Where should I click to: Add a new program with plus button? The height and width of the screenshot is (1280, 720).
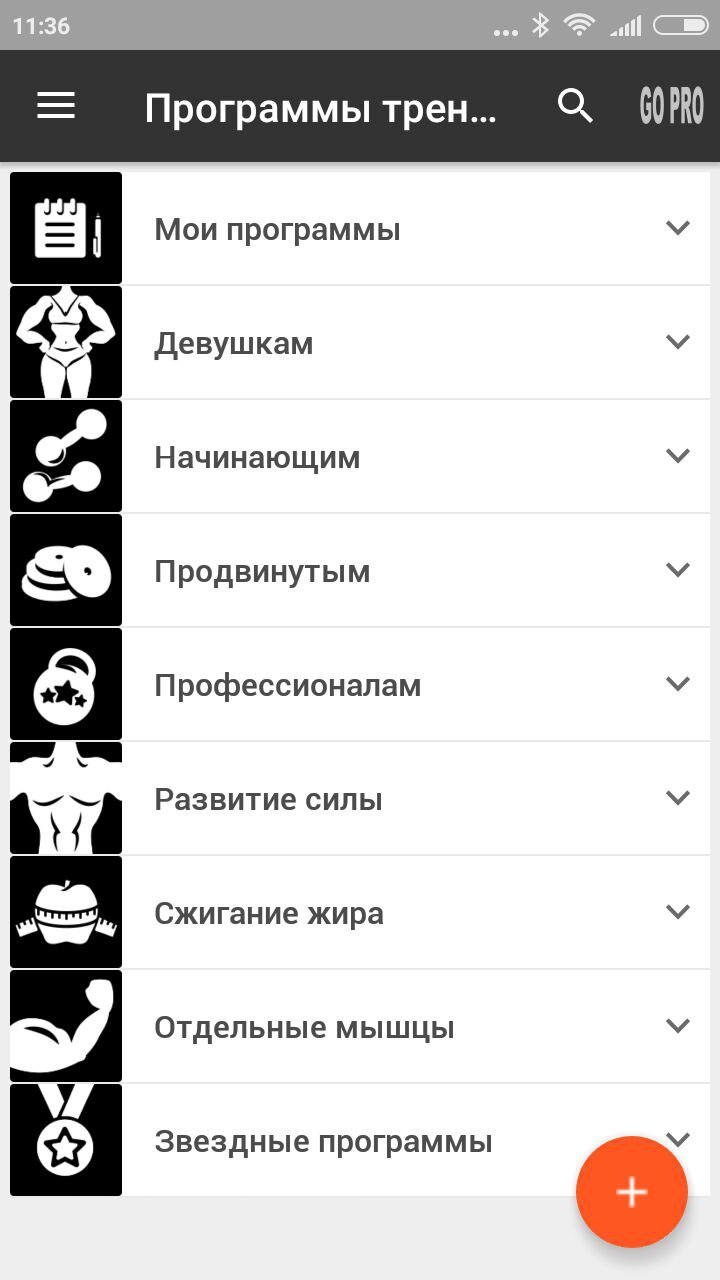(631, 1192)
